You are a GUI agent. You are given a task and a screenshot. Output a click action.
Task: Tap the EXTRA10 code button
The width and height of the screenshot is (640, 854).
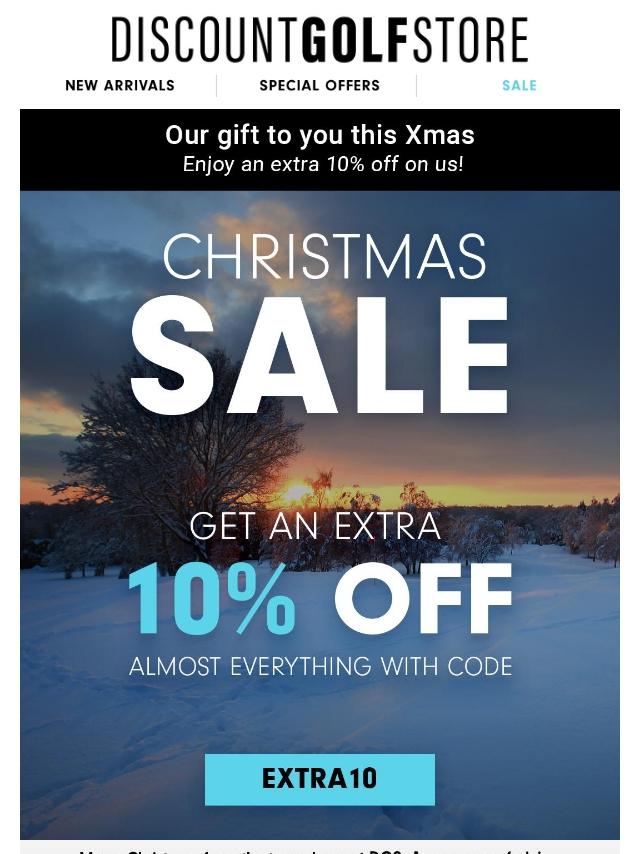click(x=320, y=779)
